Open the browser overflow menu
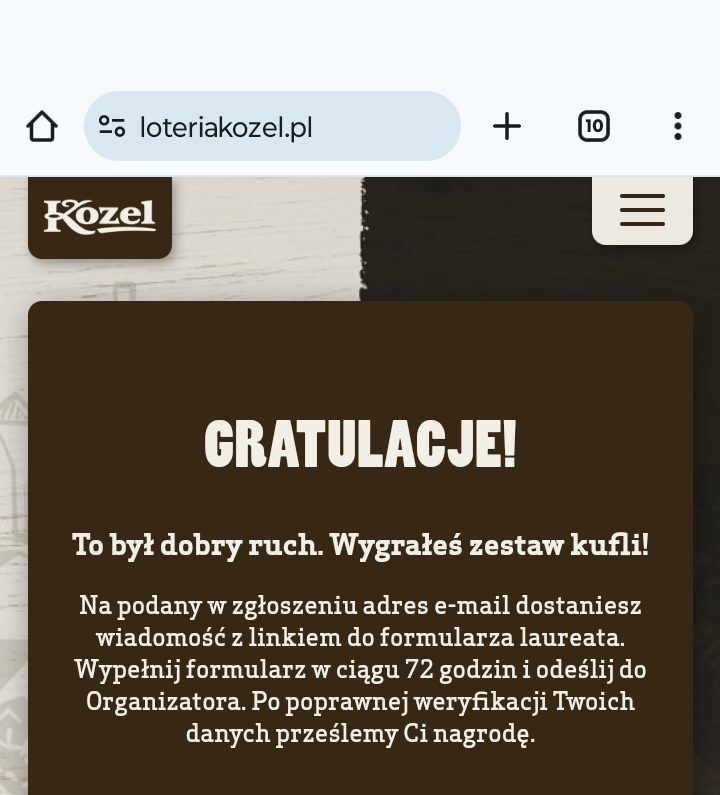720x795 pixels. tap(678, 126)
